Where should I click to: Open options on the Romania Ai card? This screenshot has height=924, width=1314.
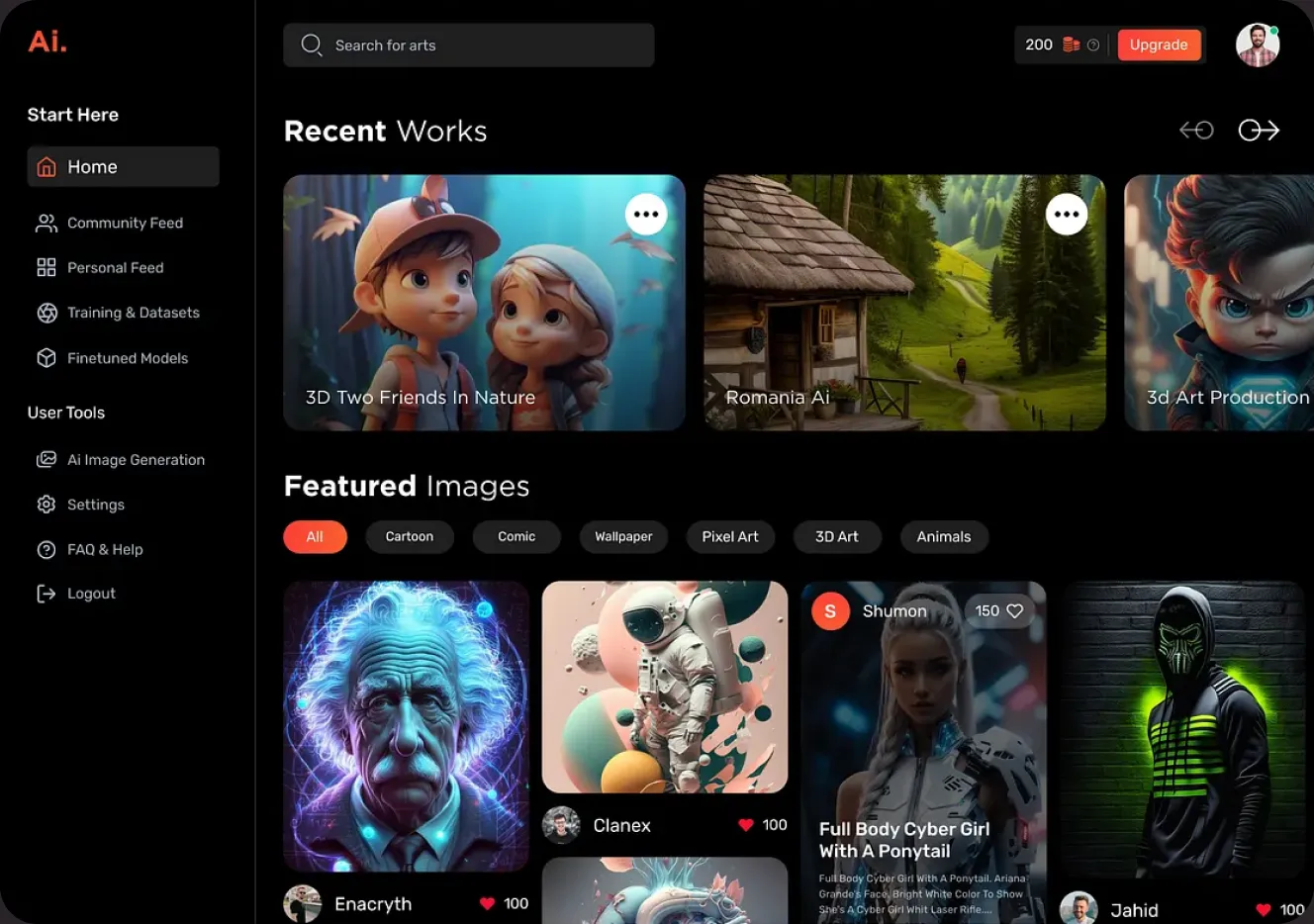click(x=1067, y=214)
